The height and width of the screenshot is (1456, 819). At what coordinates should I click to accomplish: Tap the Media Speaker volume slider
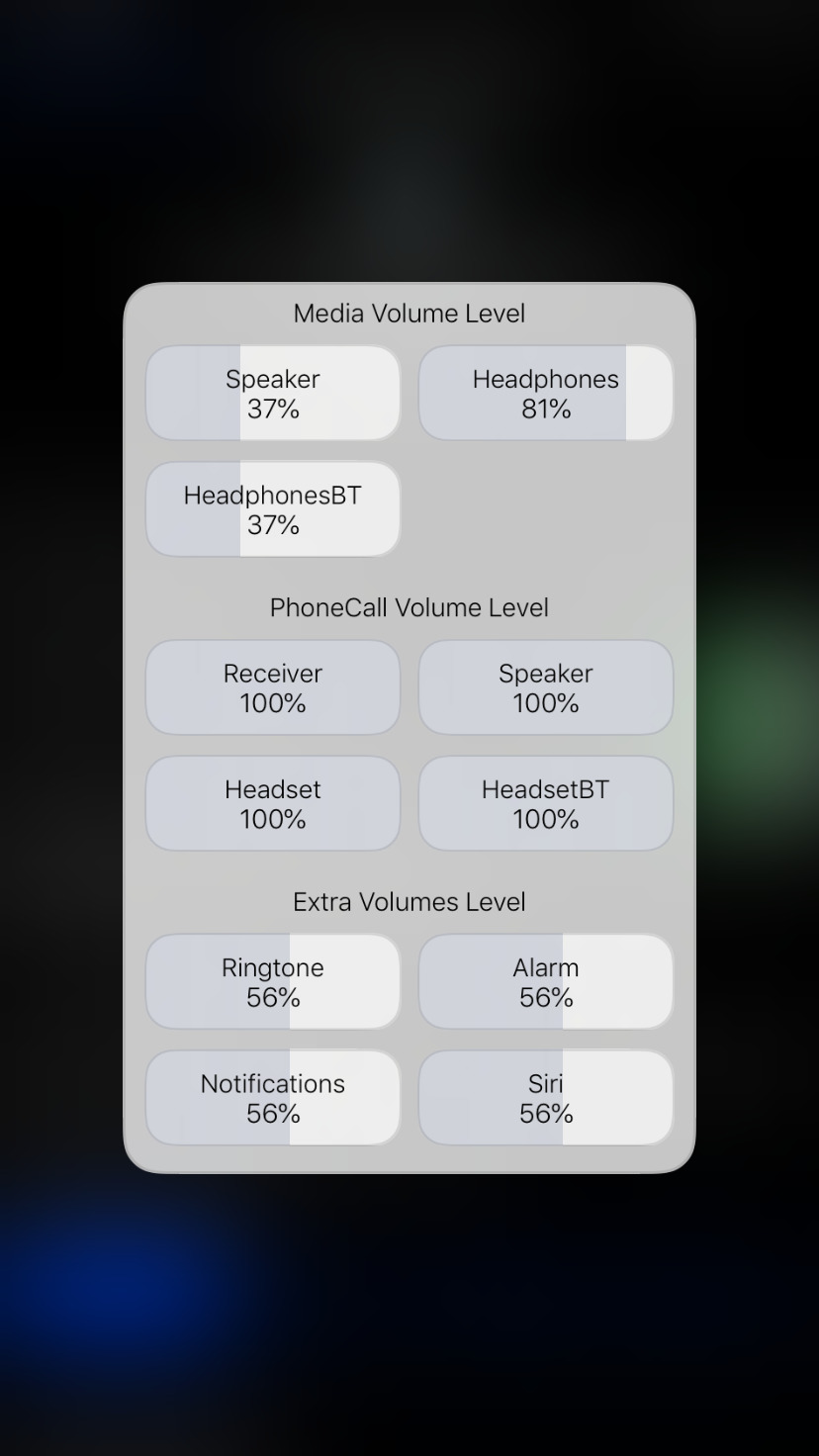point(273,393)
